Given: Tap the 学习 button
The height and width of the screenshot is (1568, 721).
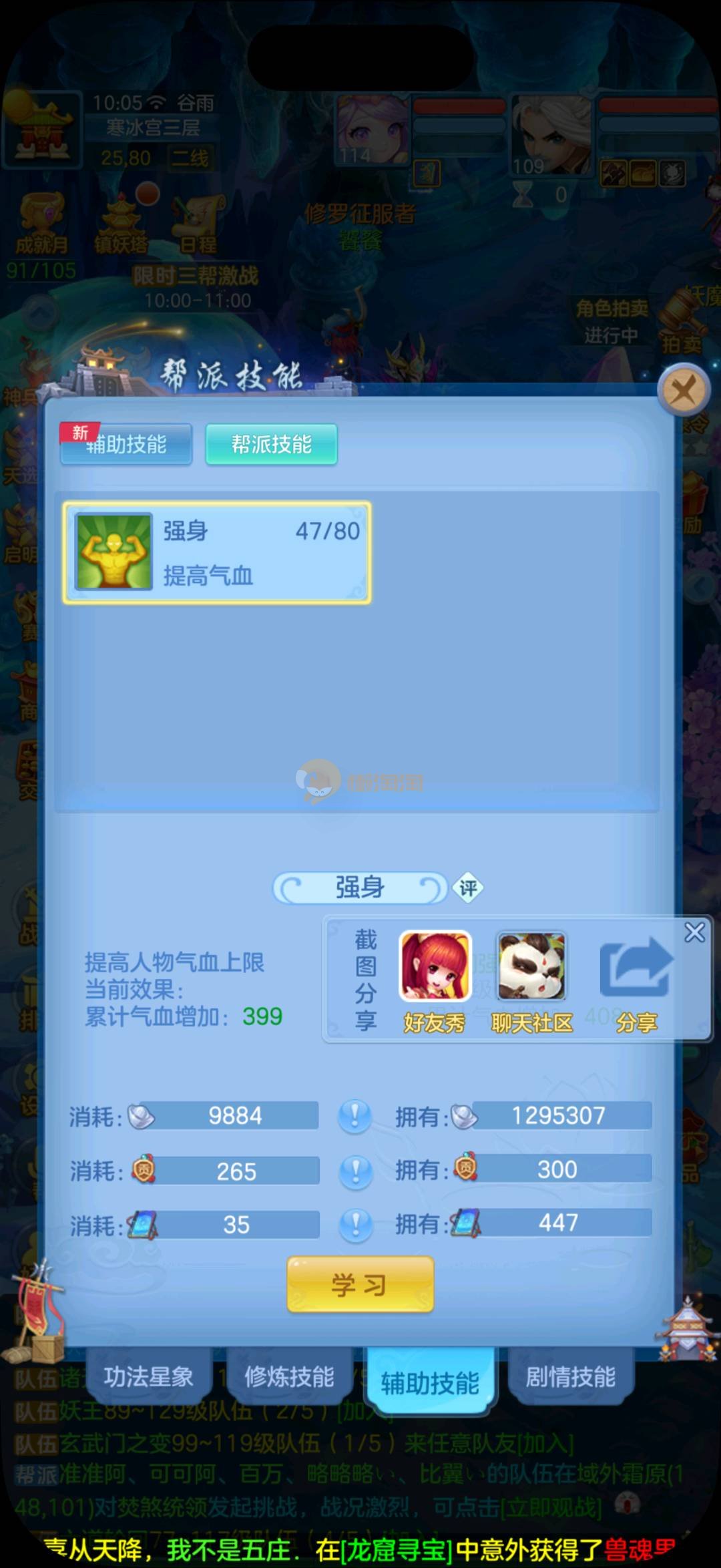Looking at the screenshot, I should pyautogui.click(x=360, y=1285).
